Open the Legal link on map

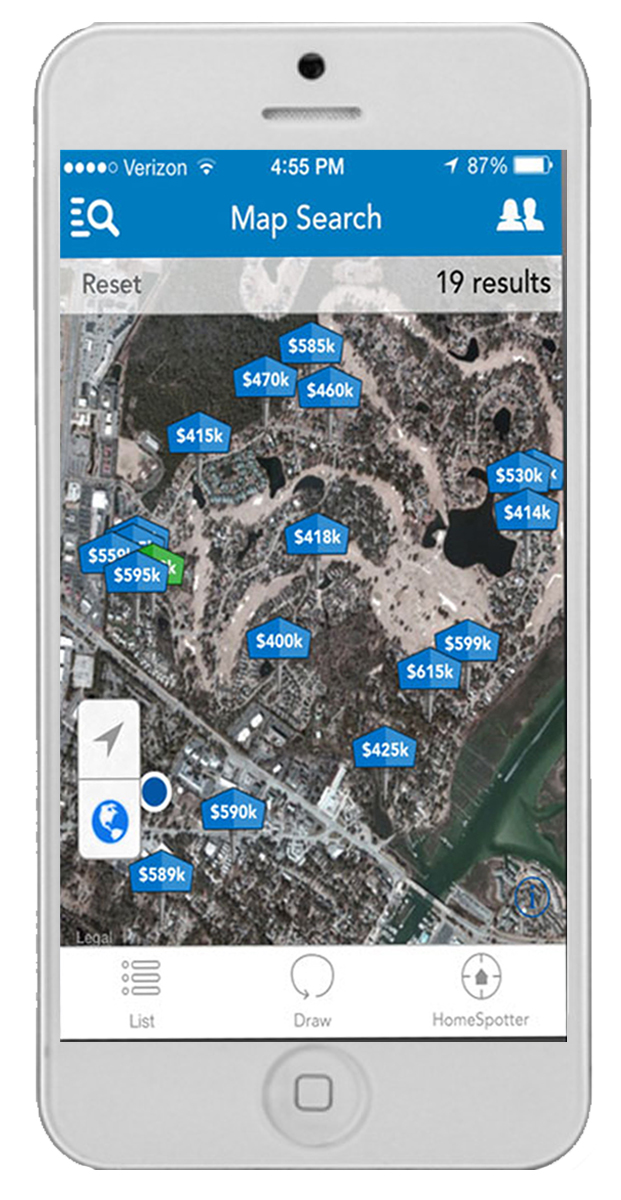click(95, 937)
